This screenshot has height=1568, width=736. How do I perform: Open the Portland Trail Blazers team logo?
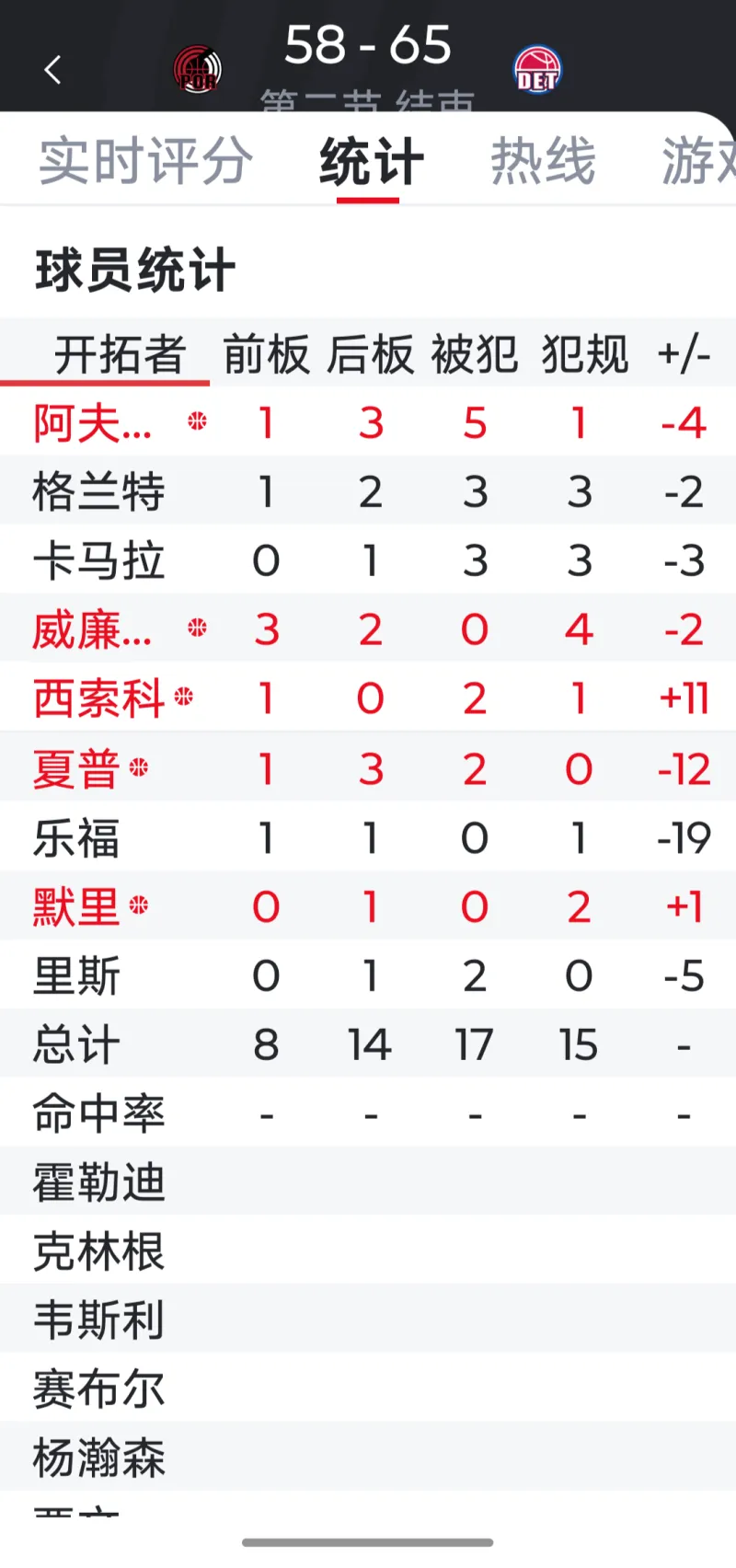tap(197, 69)
